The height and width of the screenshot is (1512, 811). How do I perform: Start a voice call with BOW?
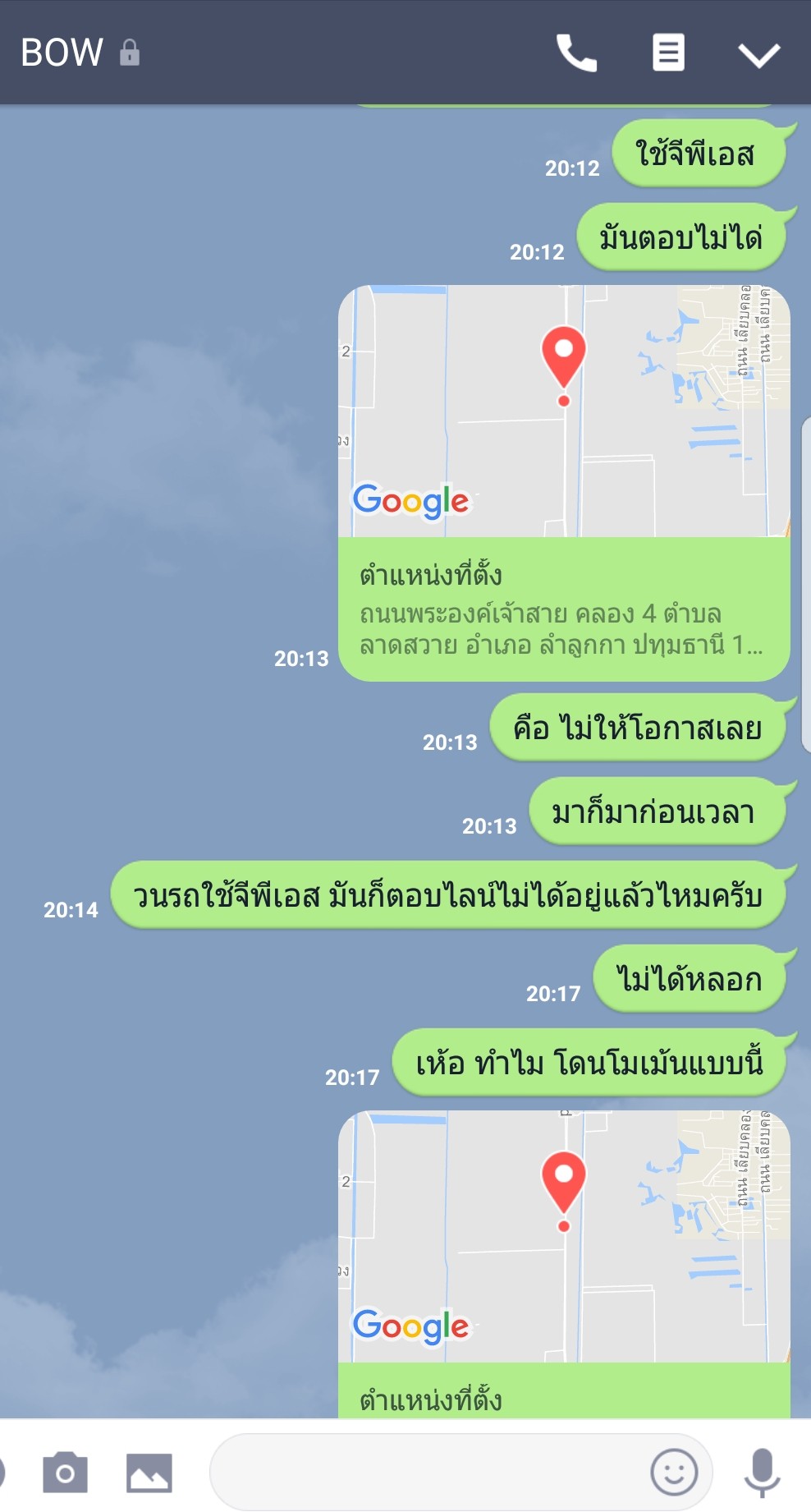[576, 53]
